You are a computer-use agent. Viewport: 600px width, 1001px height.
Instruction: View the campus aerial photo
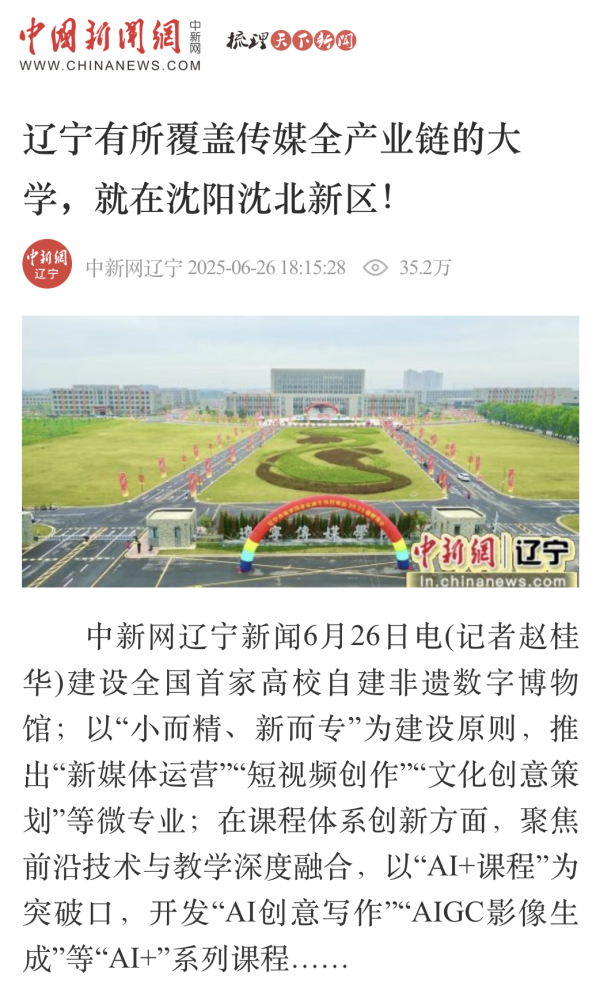tap(300, 451)
